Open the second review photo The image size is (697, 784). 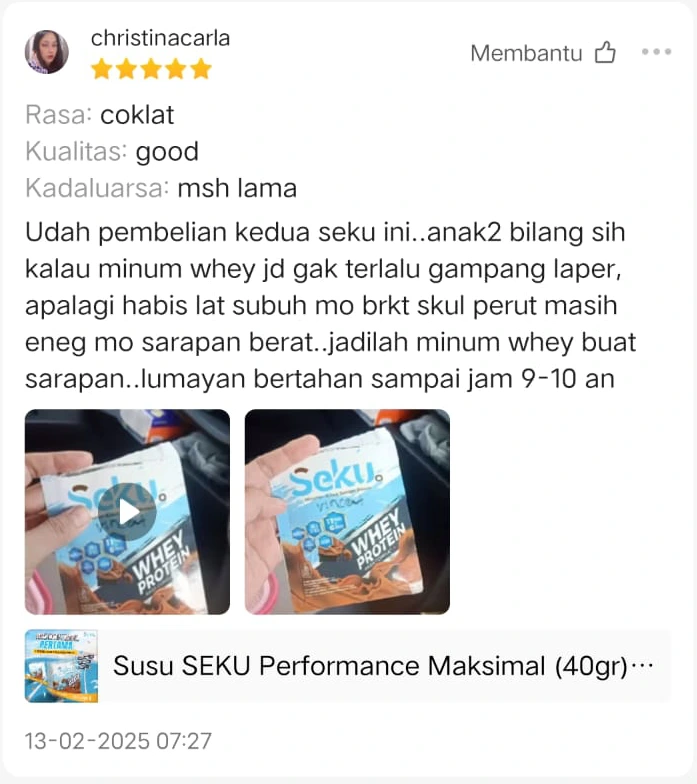tap(347, 511)
